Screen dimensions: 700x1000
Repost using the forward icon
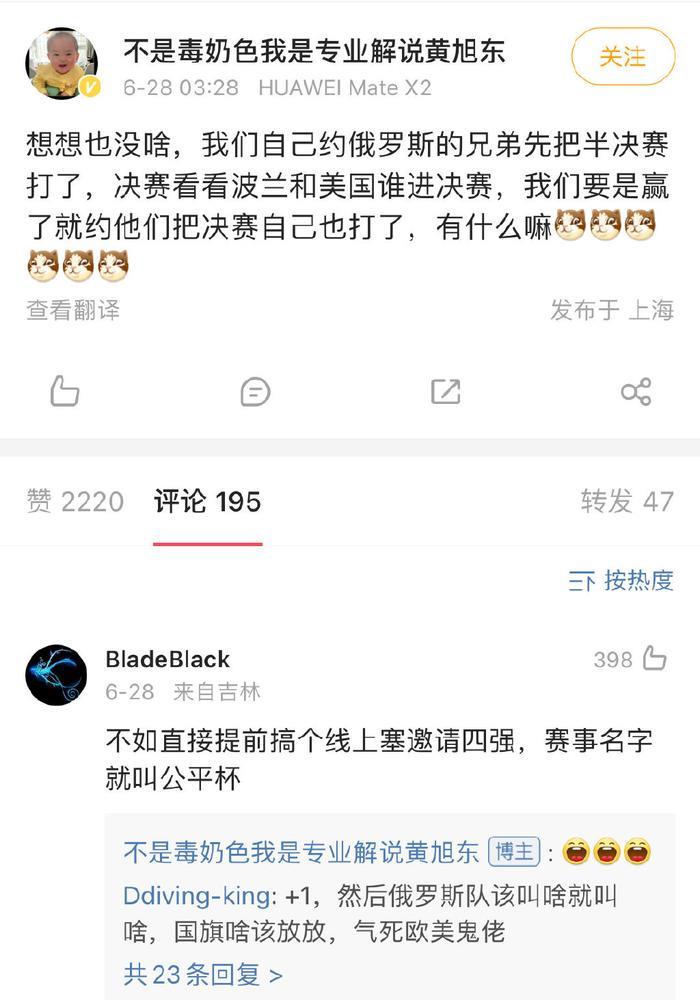coord(445,391)
